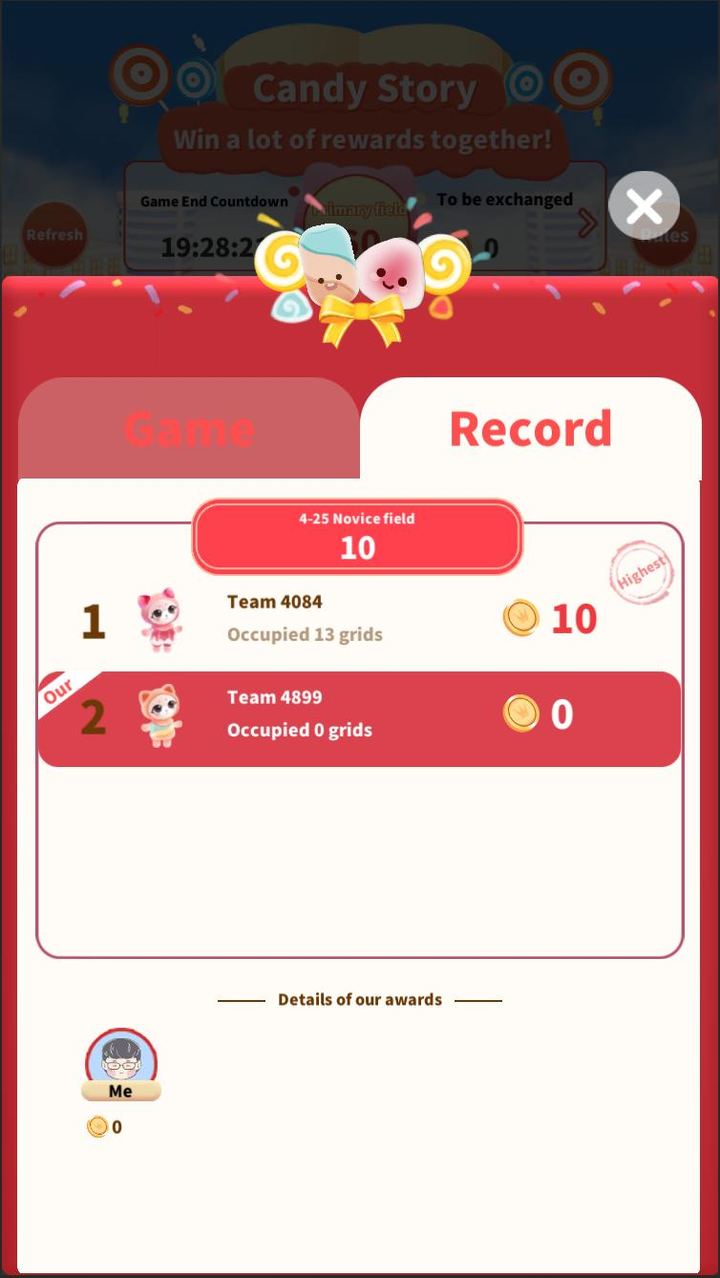720x1278 pixels.
Task: Click the red Our ribbon badge
Action: [60, 691]
